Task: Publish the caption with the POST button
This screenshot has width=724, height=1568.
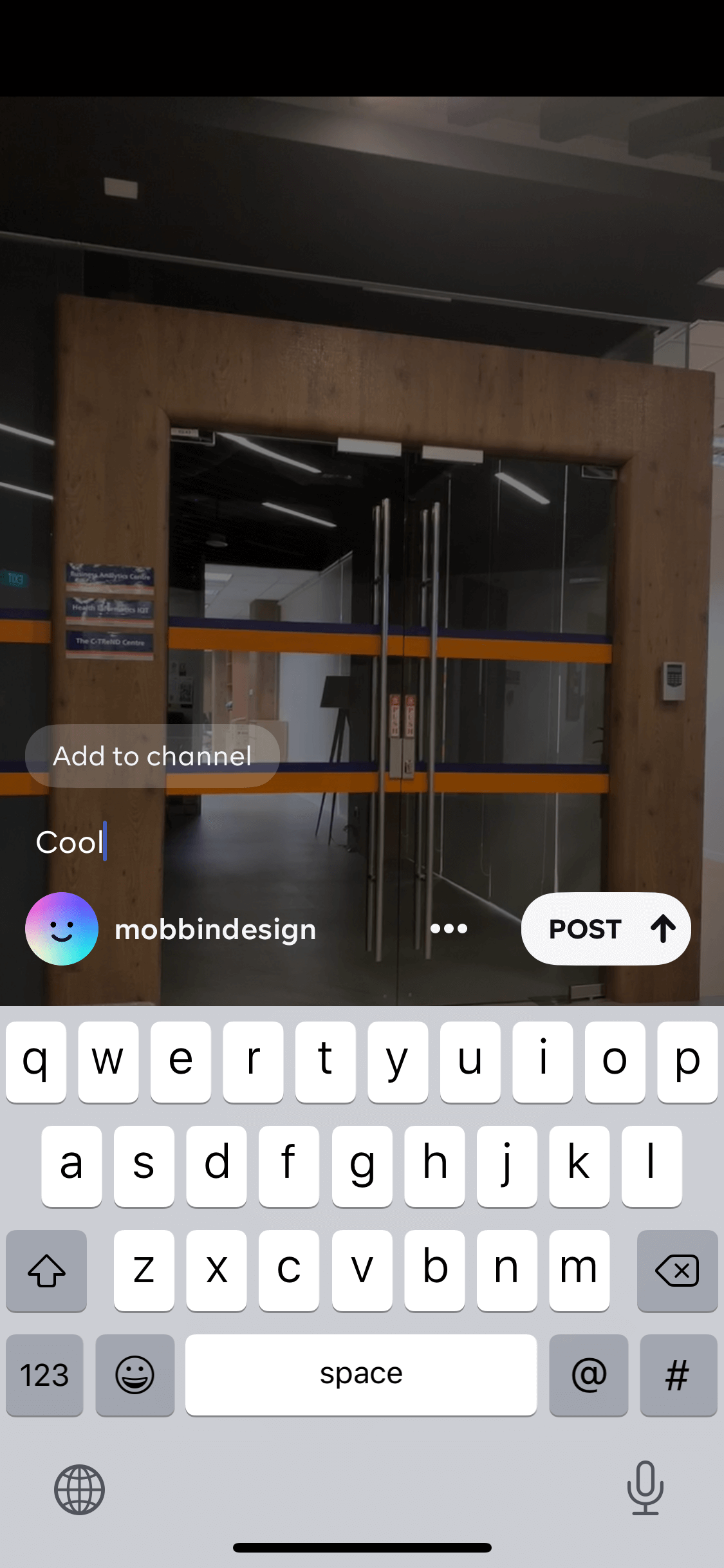Action: click(606, 928)
